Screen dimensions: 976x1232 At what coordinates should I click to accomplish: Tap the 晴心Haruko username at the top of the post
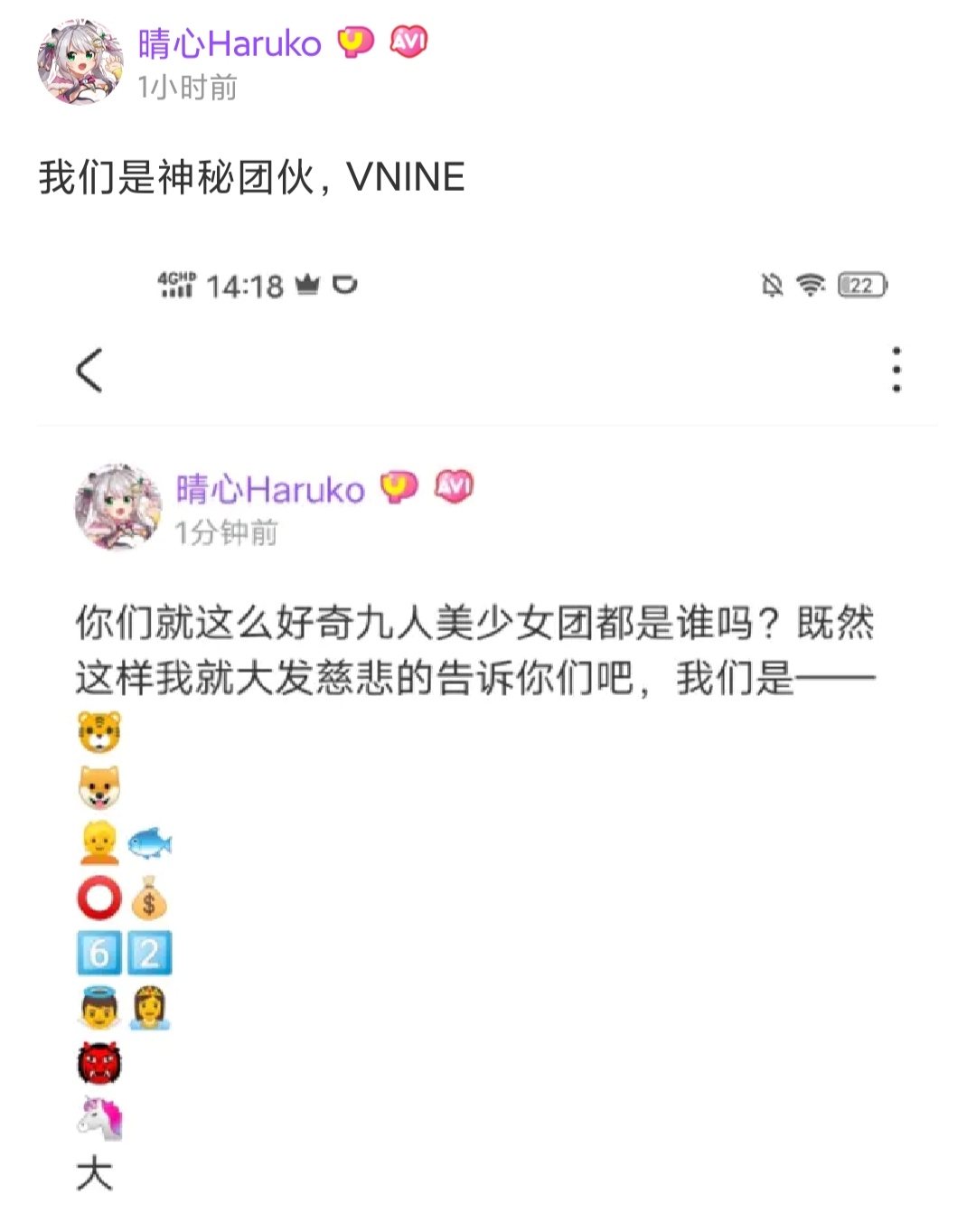230,43
